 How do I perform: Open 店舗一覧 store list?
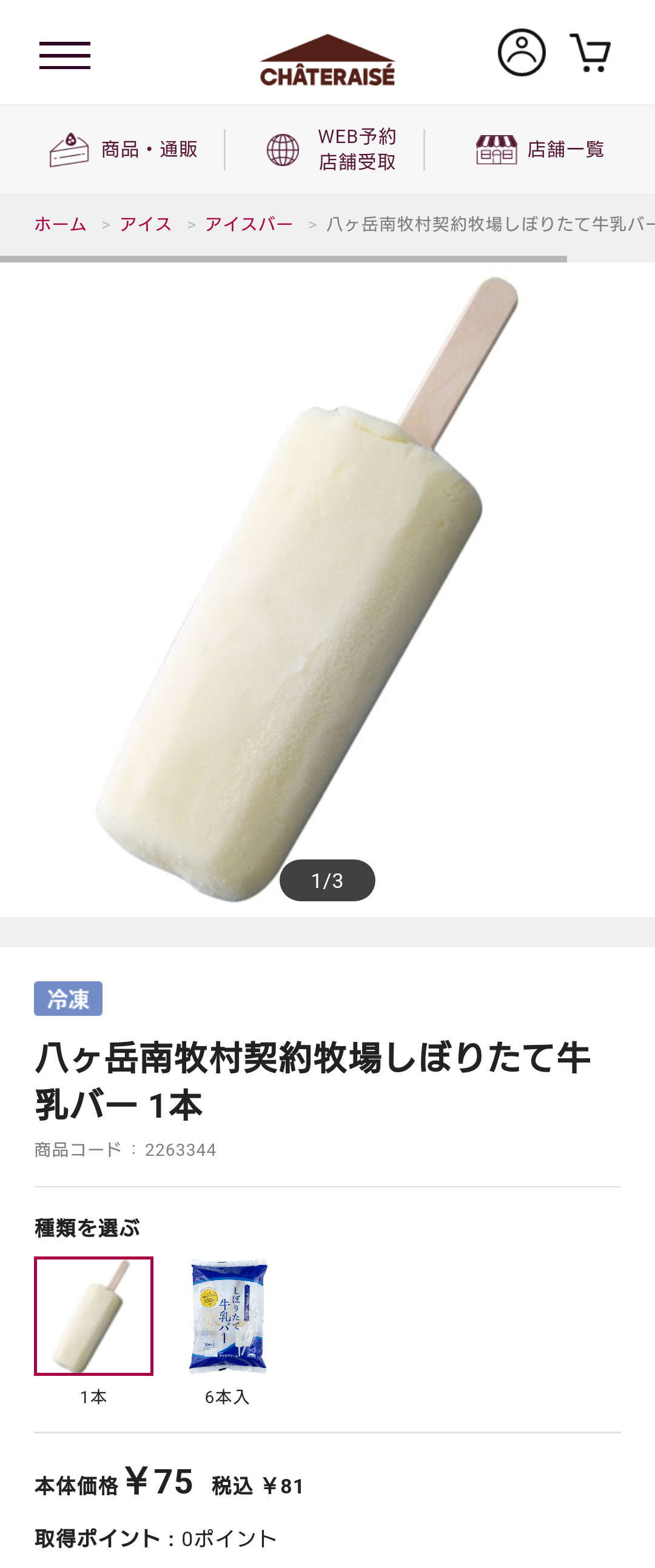pyautogui.click(x=539, y=149)
